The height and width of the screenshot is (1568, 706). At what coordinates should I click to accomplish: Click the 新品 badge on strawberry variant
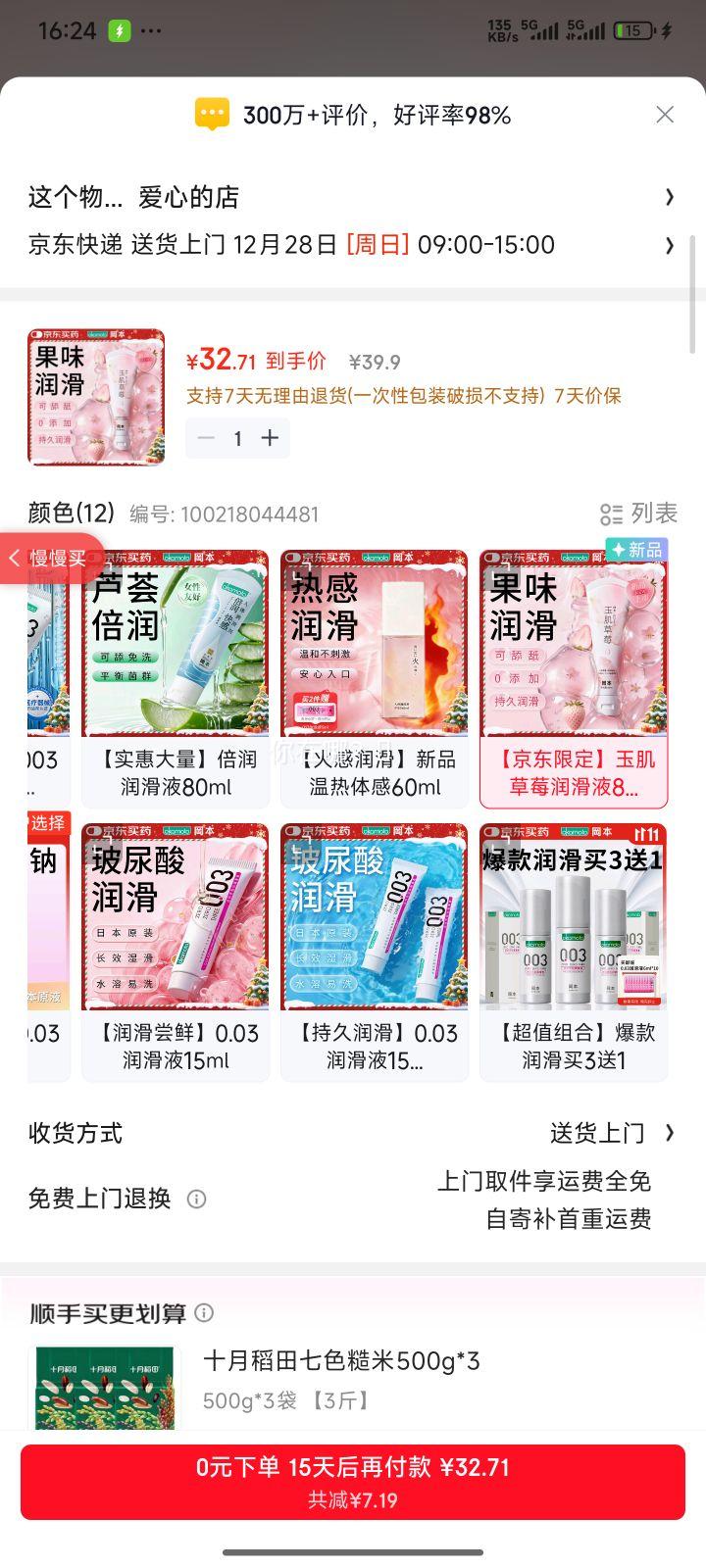(x=636, y=551)
